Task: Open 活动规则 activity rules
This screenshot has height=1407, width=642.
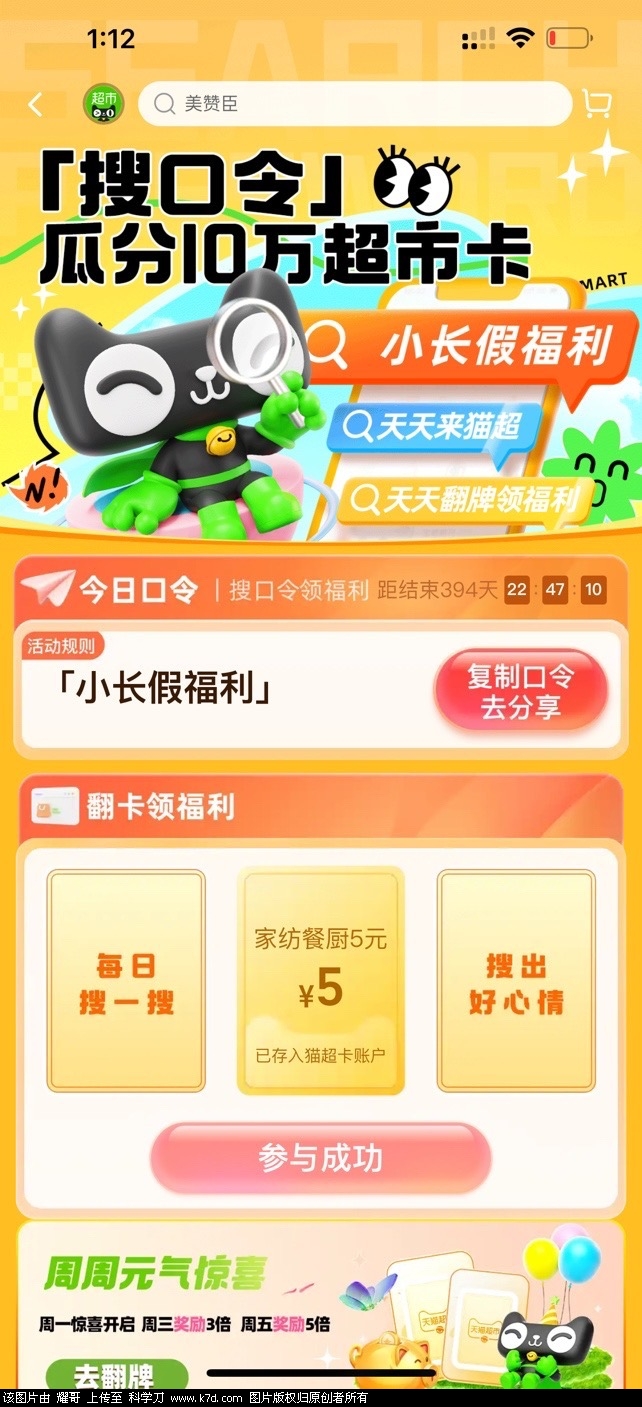Action: click(x=62, y=645)
